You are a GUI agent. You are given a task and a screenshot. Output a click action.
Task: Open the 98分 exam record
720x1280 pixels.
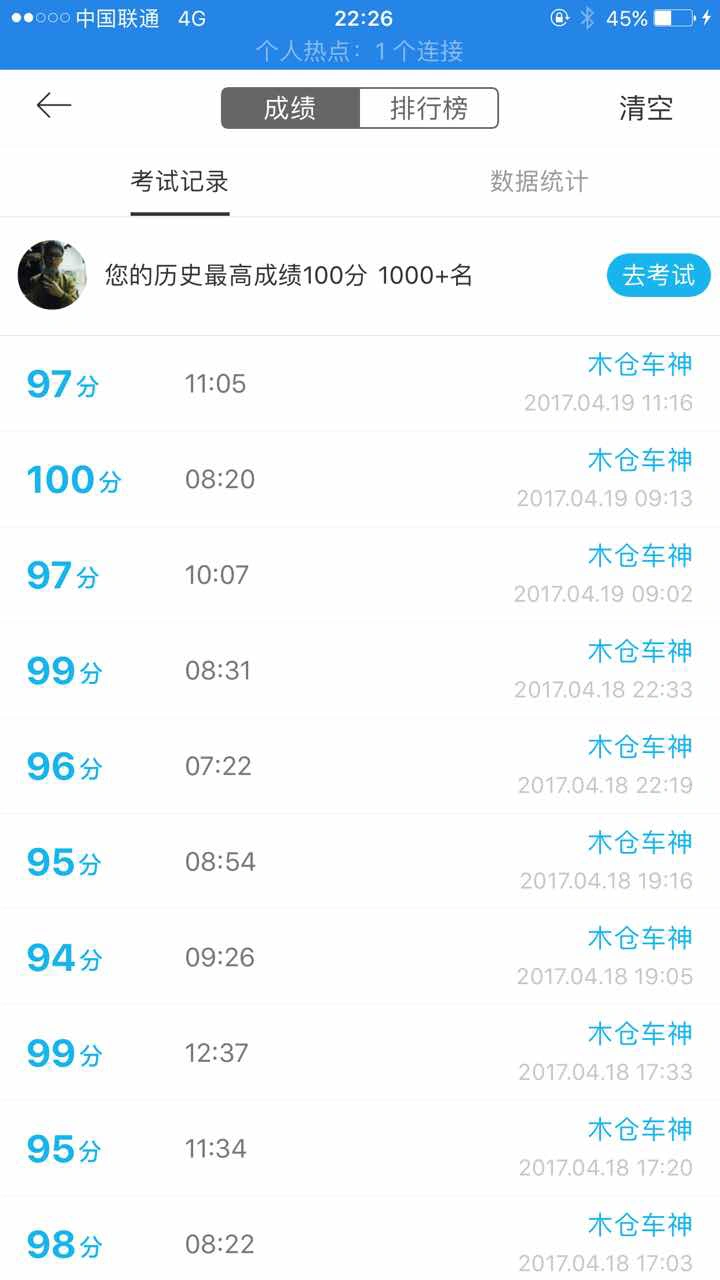[360, 1243]
